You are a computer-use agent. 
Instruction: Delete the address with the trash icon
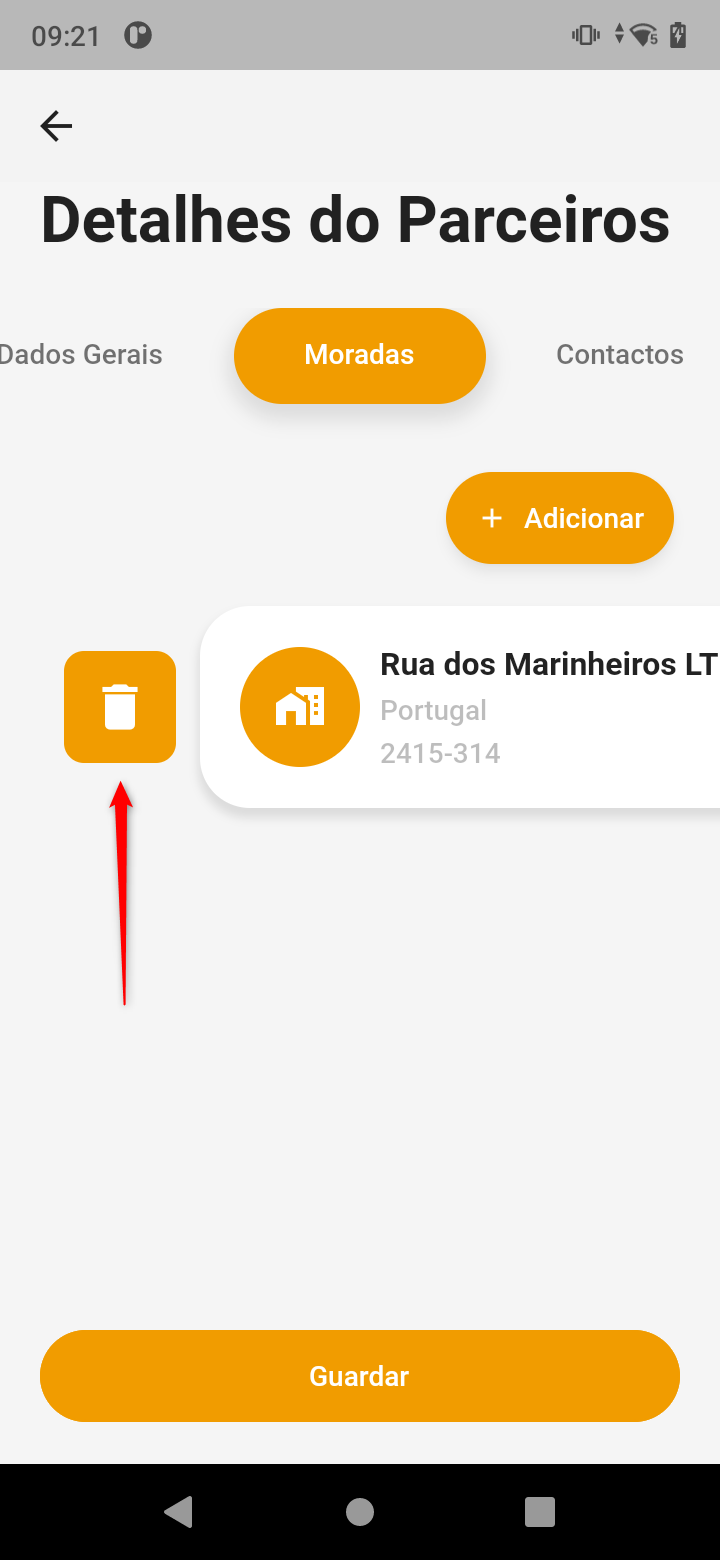[x=120, y=707]
